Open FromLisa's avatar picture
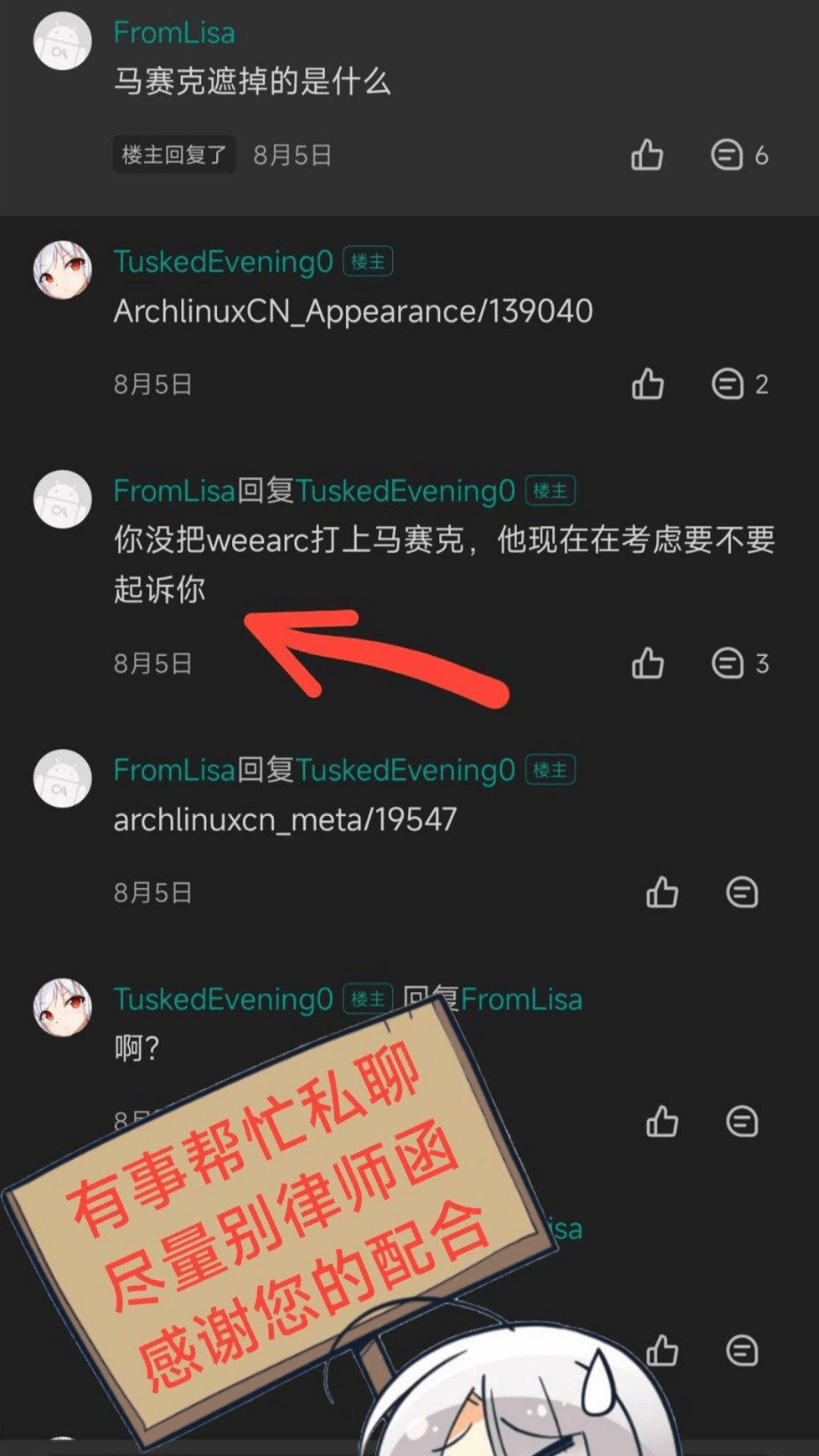The width and height of the screenshot is (819, 1456). point(62,42)
